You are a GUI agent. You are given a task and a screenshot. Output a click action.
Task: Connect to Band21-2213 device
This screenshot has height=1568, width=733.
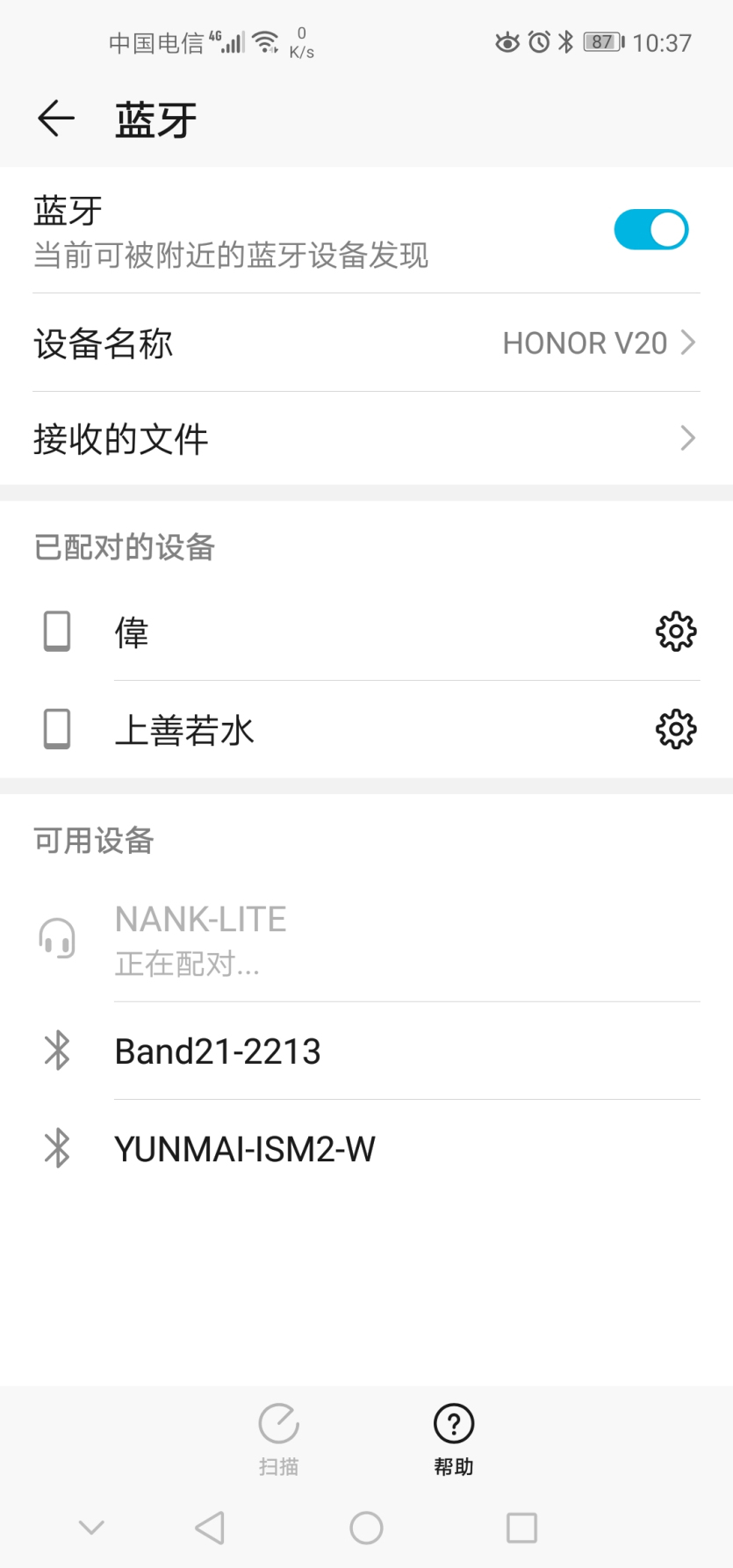click(x=218, y=1051)
